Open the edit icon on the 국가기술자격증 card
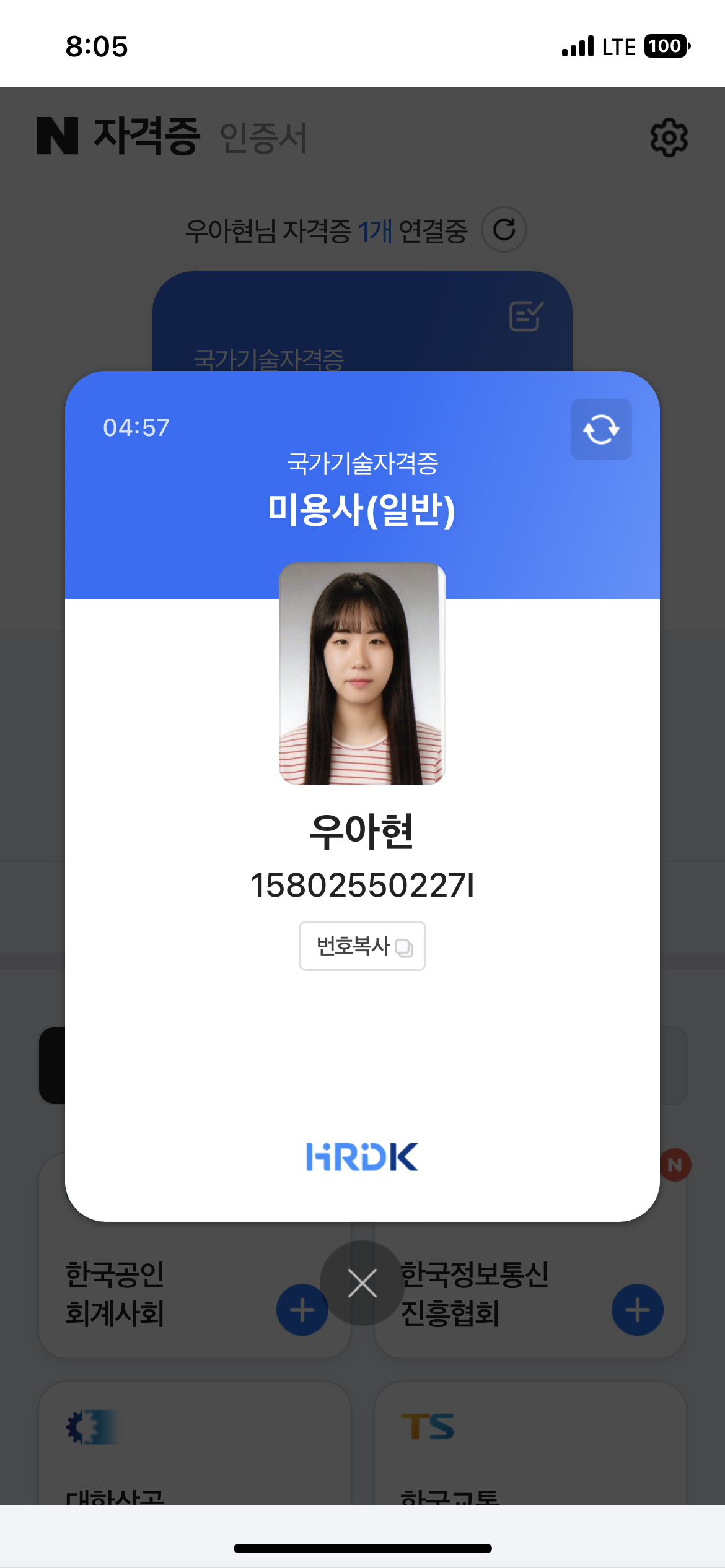Screen dimensions: 725x1568 526,316
